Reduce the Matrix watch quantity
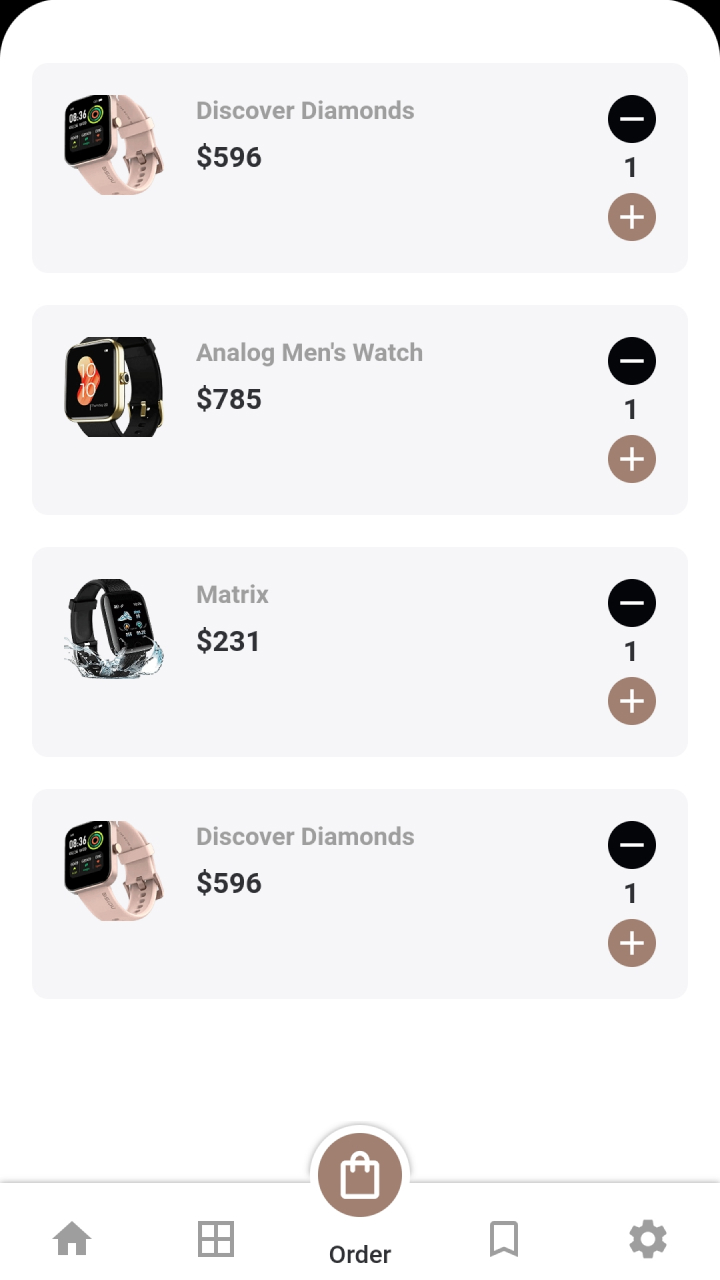 [x=631, y=603]
